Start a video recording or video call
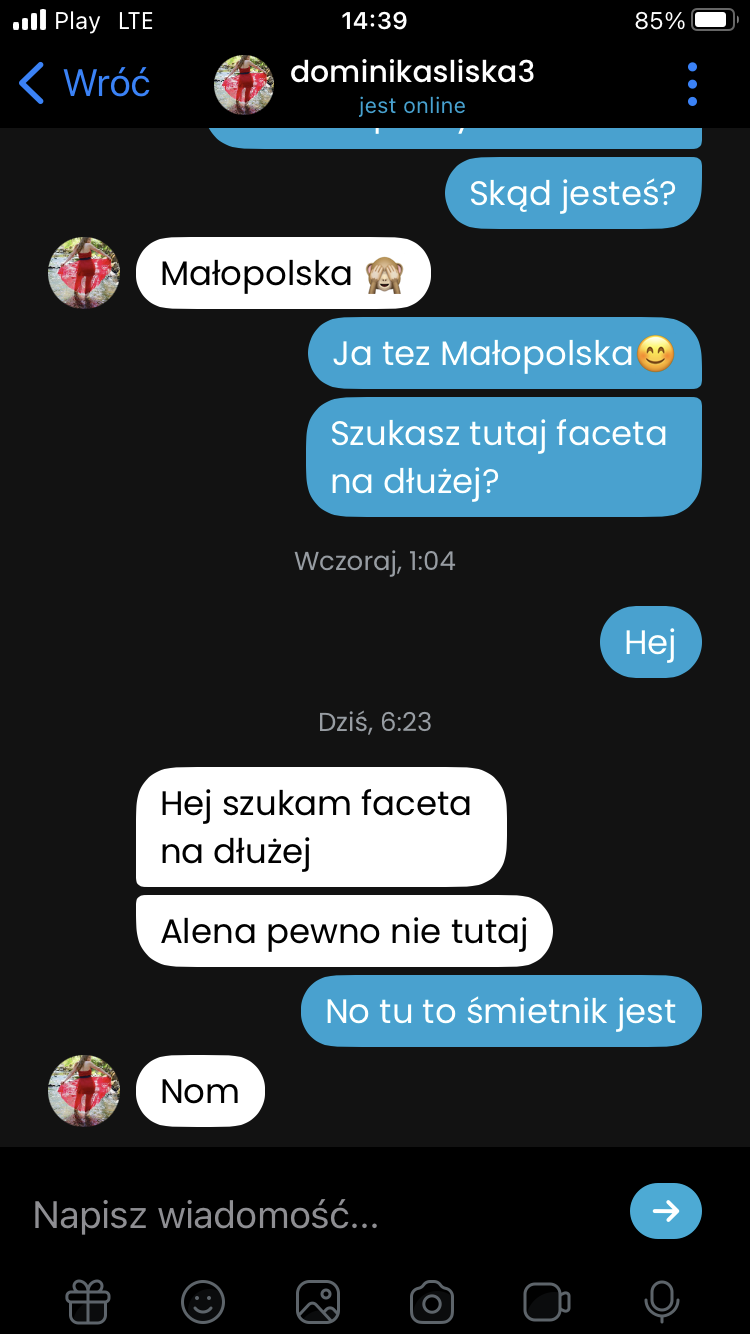750x1334 pixels. (546, 1301)
